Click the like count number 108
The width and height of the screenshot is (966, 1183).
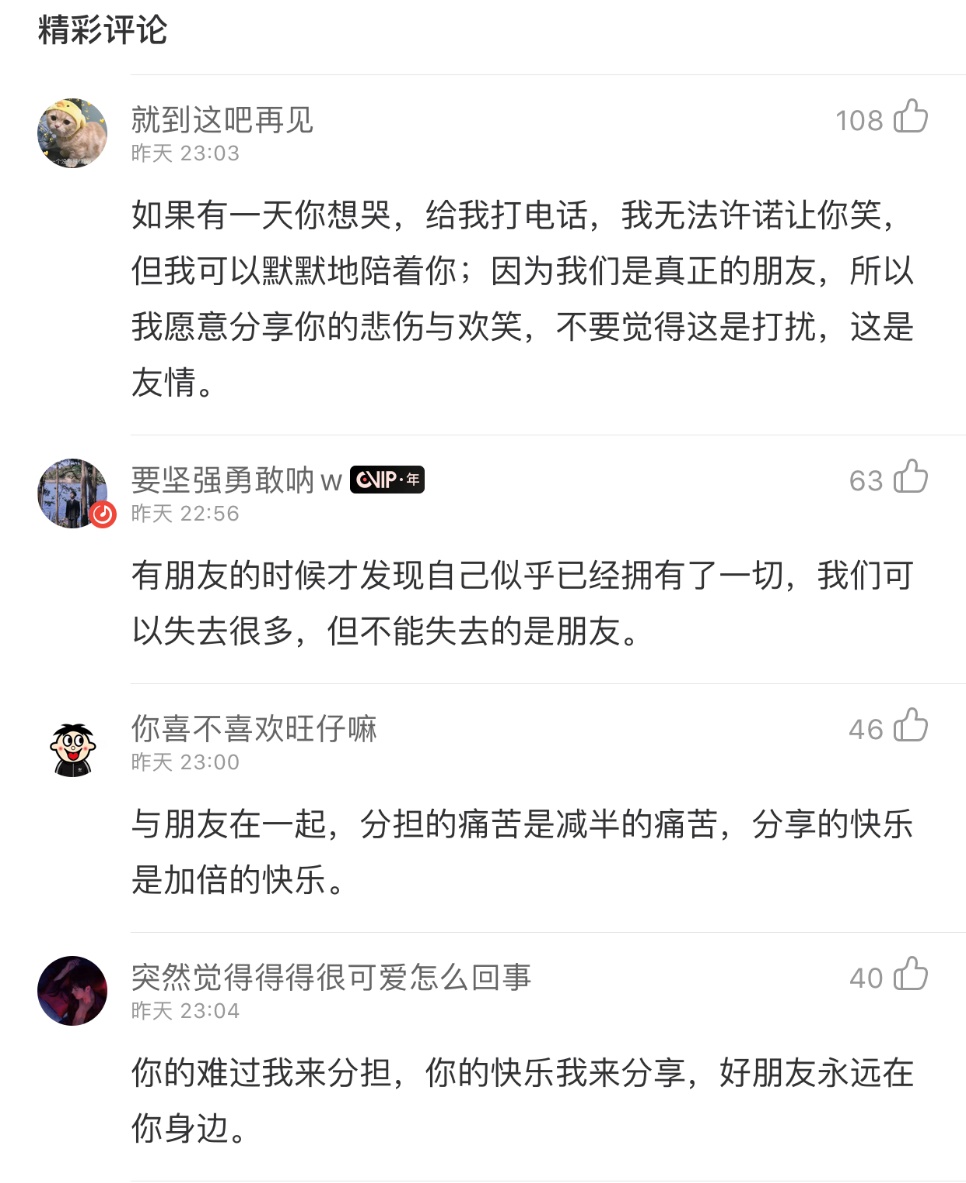coord(862,118)
